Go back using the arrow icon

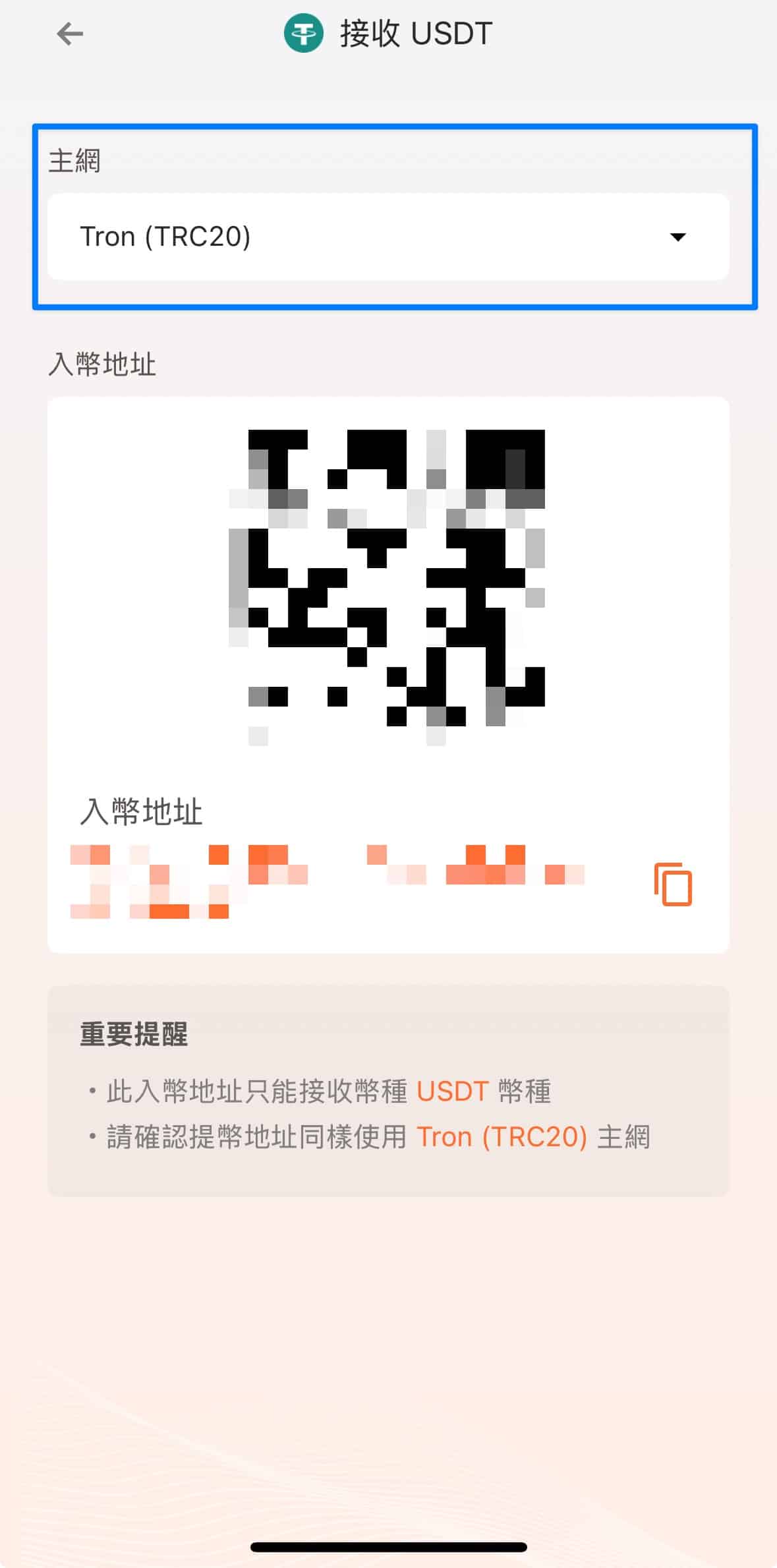tap(70, 34)
